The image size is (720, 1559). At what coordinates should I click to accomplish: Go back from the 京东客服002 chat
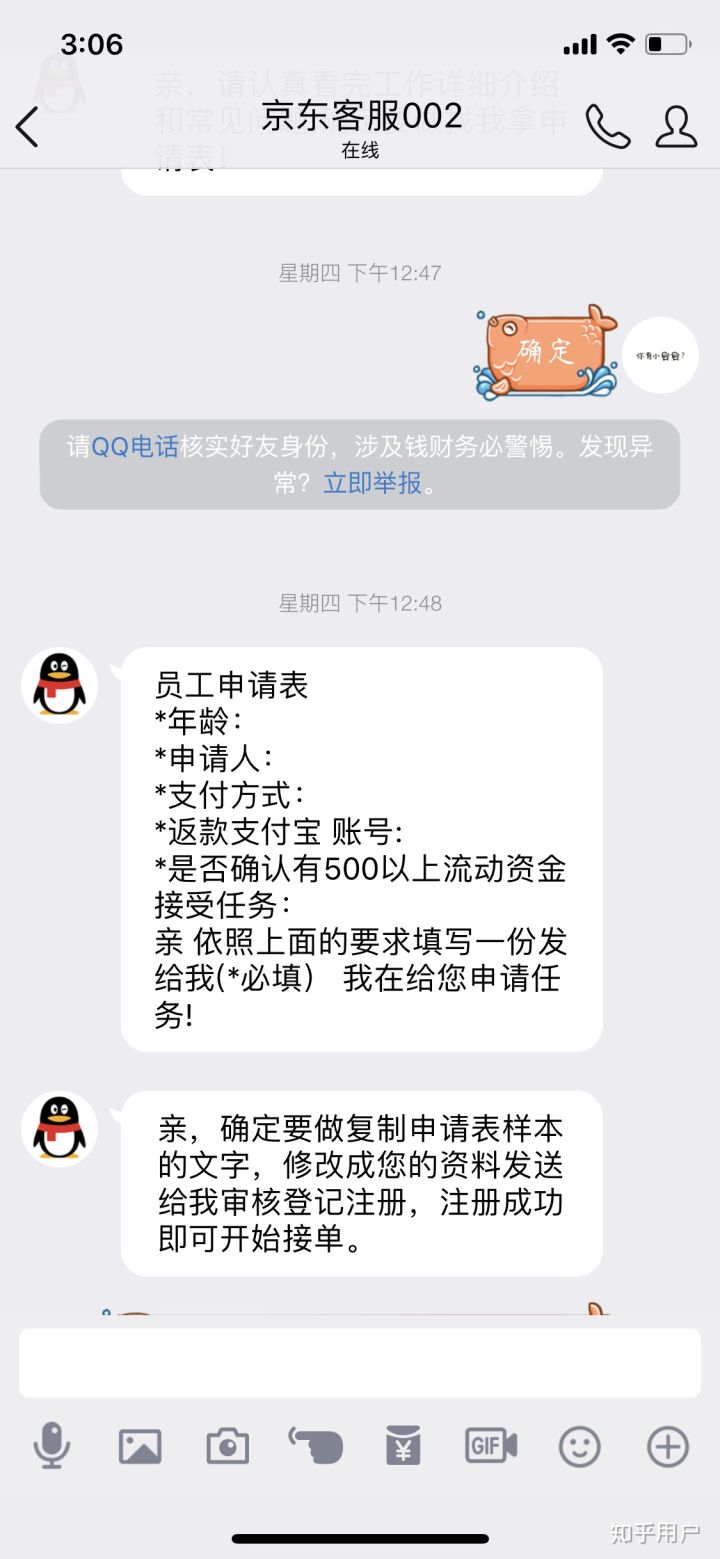click(x=27, y=127)
